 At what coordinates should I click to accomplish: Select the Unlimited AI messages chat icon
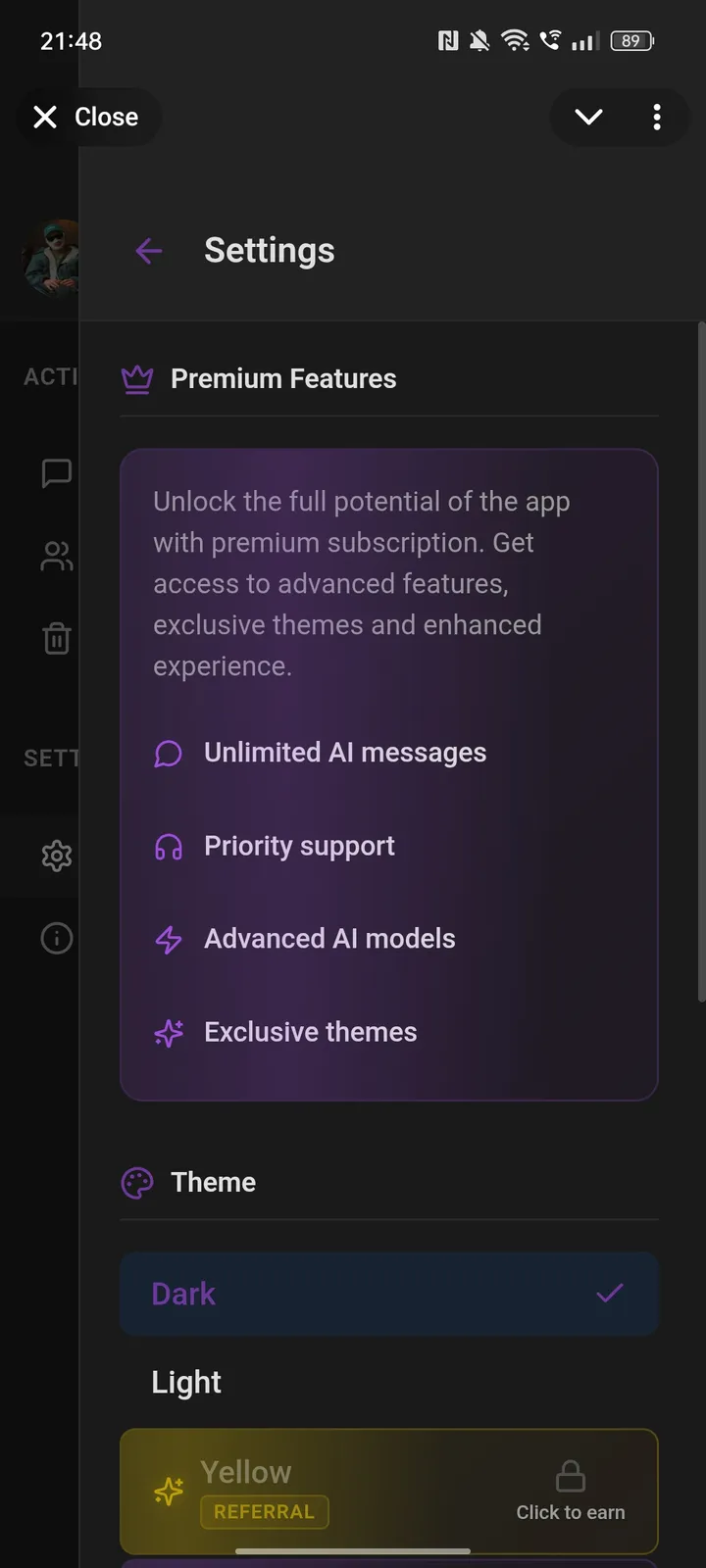168,754
